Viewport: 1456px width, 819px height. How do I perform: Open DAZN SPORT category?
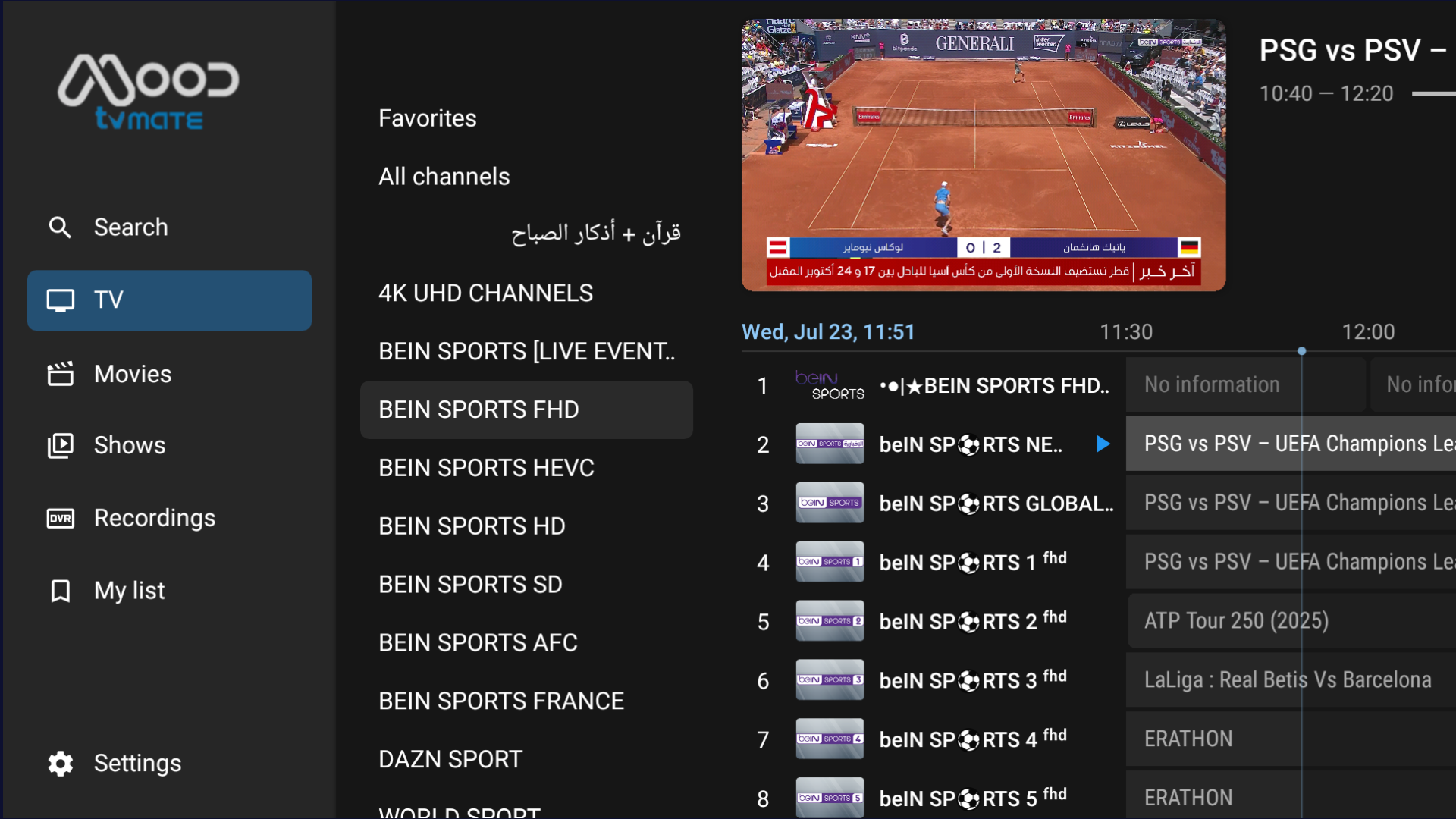450,759
